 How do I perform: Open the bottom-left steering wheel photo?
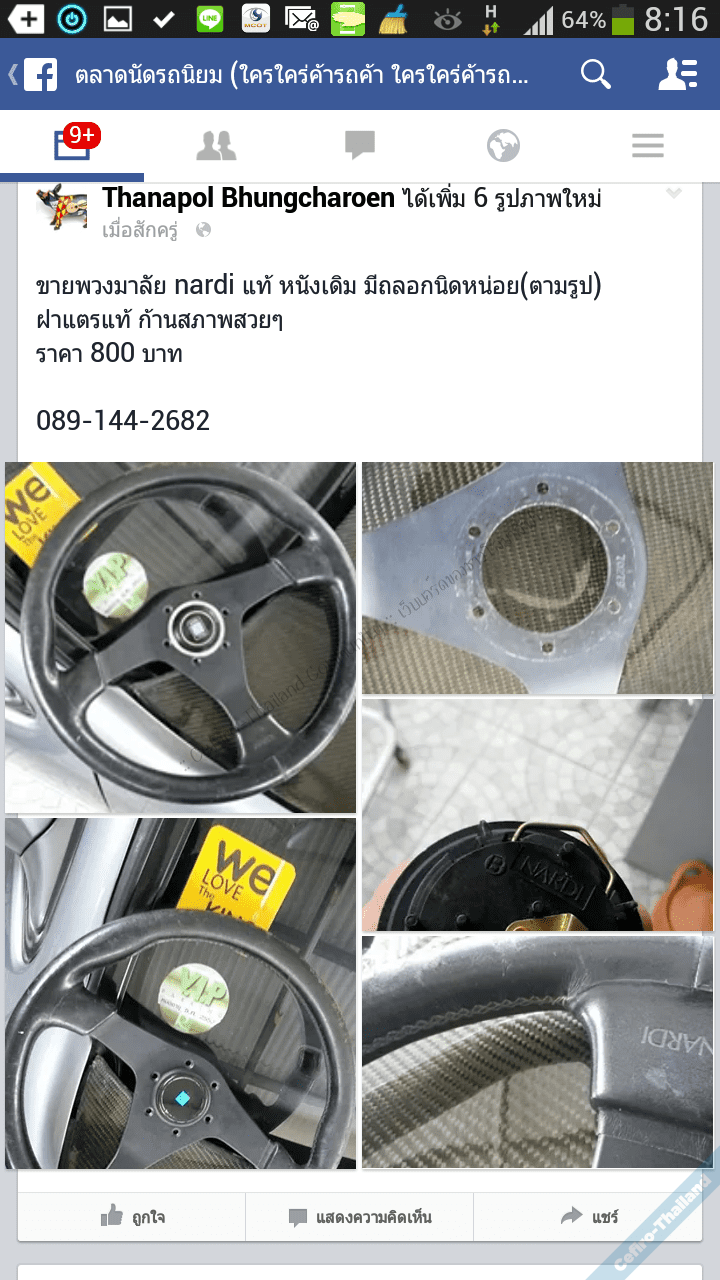click(181, 993)
